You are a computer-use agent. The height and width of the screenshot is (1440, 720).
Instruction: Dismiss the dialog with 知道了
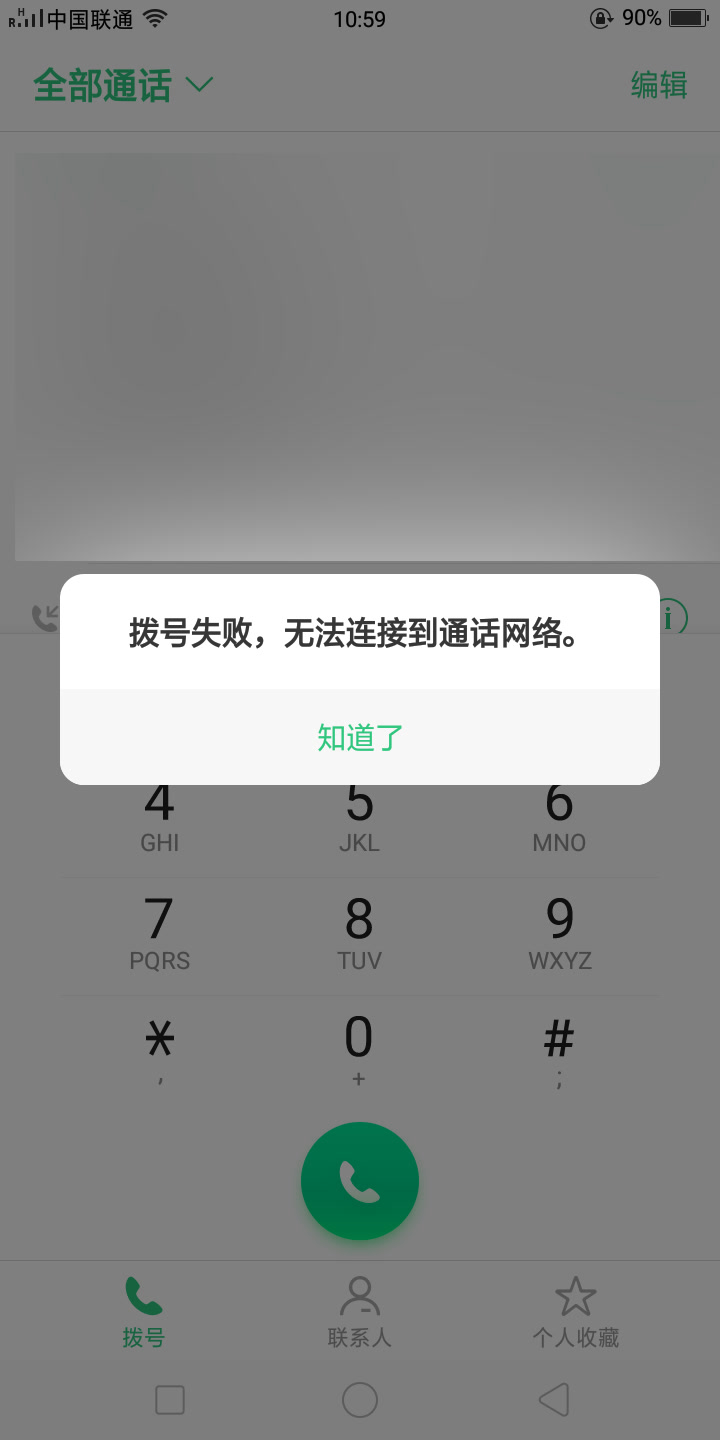tap(360, 737)
